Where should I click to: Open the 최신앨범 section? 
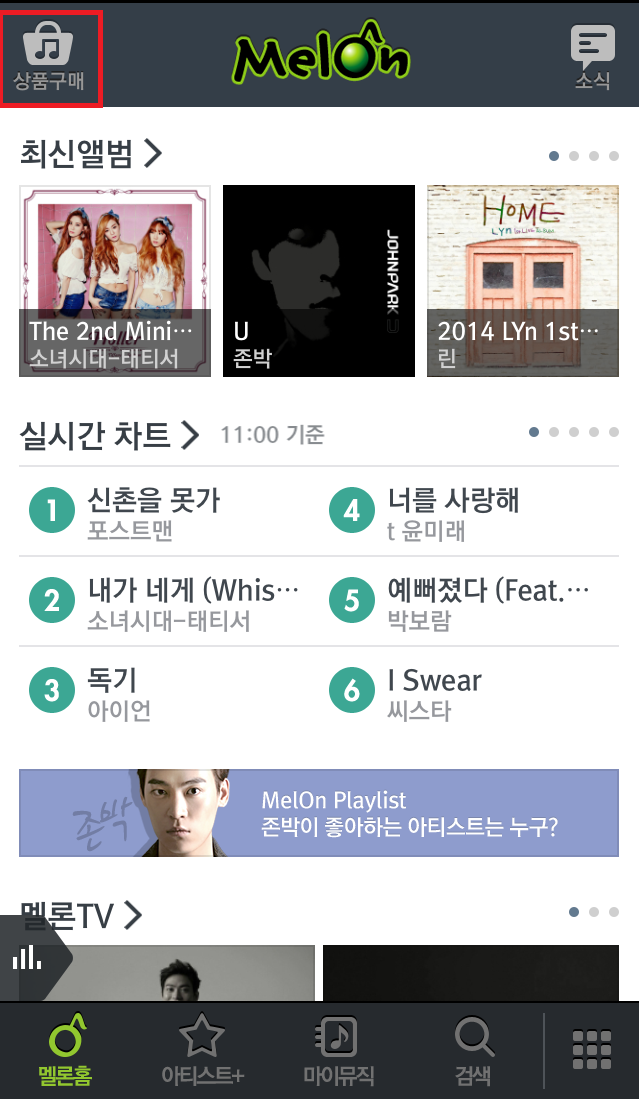tap(90, 154)
